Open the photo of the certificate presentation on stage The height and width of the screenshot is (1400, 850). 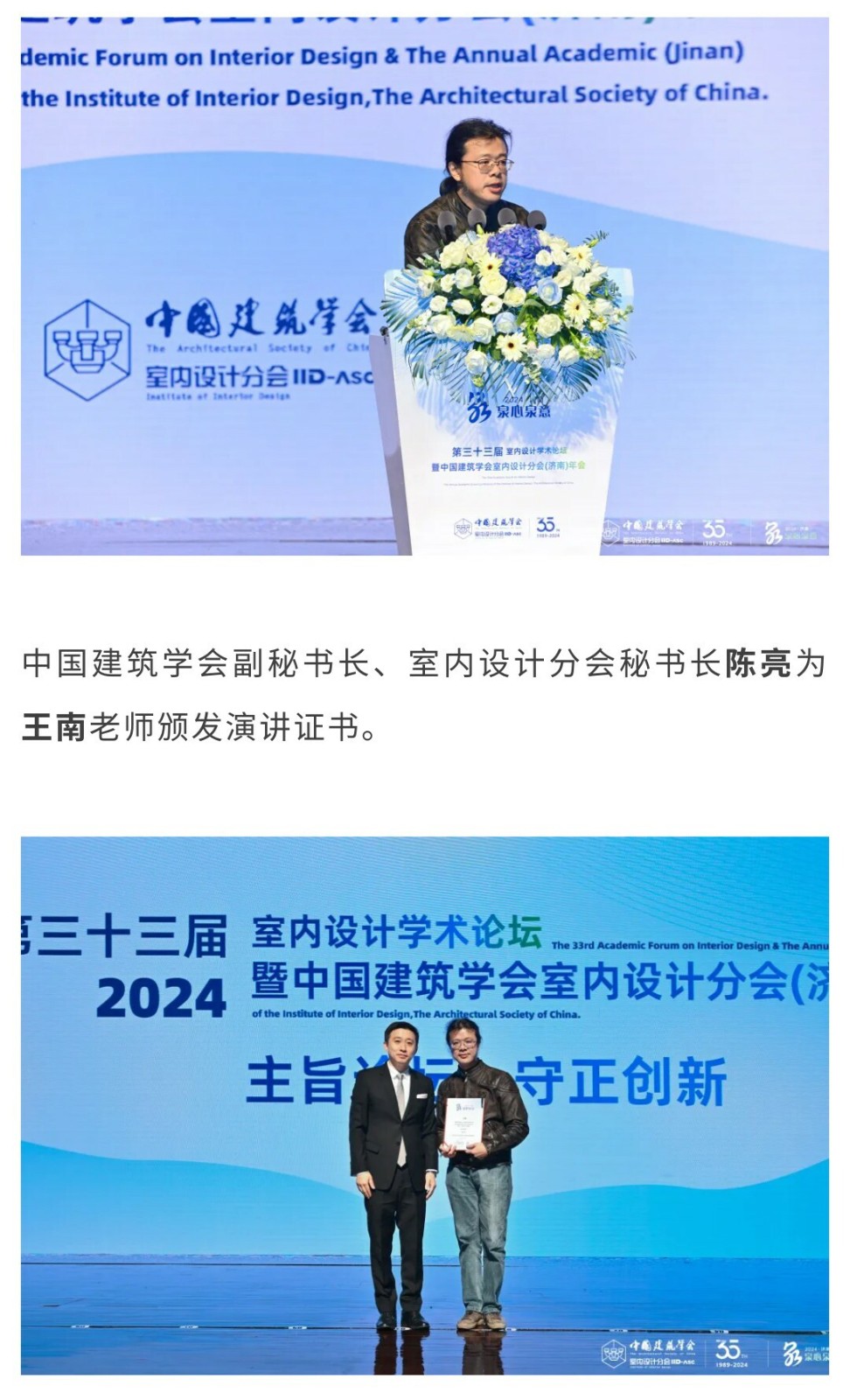pyautogui.click(x=425, y=1105)
